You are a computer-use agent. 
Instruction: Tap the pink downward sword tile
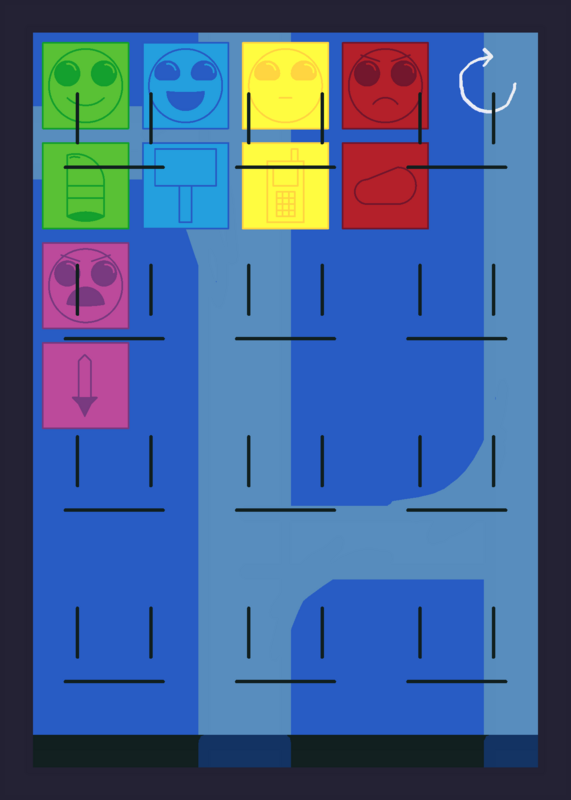[x=86, y=386]
